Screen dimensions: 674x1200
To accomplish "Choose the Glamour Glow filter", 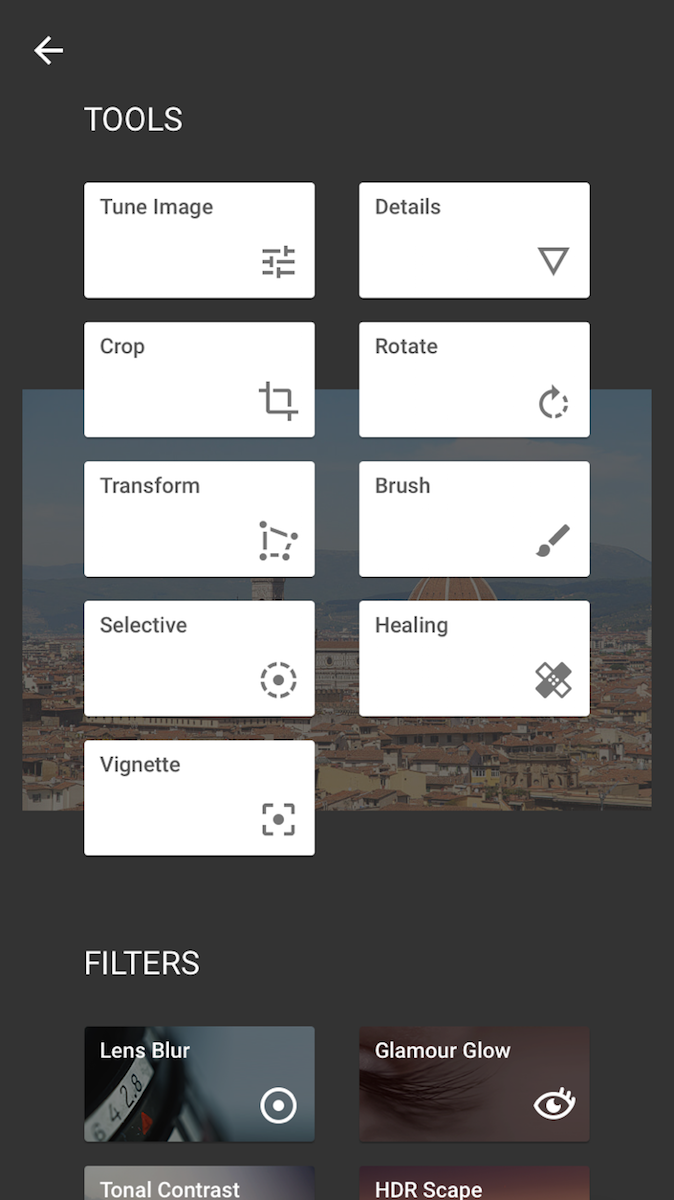I will (474, 1084).
